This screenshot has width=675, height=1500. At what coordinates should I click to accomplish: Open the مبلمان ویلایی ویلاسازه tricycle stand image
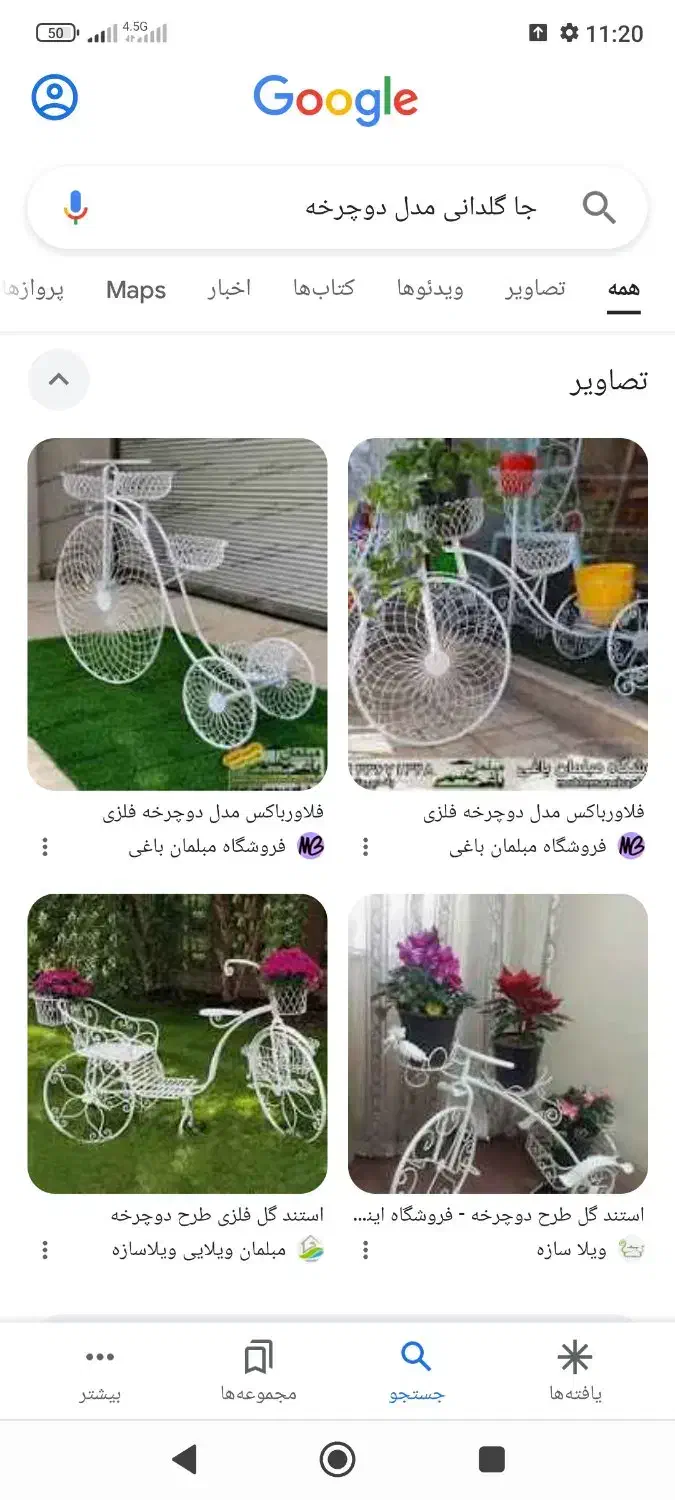[177, 1043]
